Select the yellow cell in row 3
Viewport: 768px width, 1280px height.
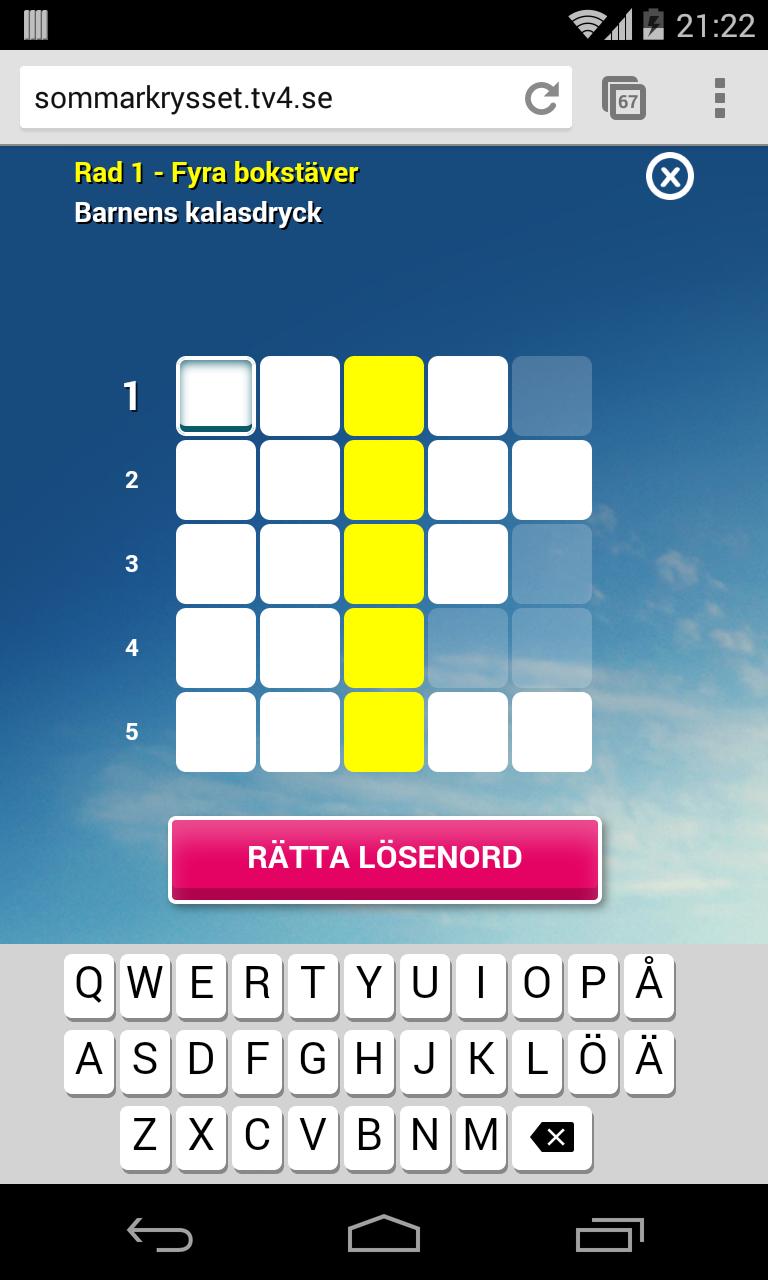pos(383,563)
